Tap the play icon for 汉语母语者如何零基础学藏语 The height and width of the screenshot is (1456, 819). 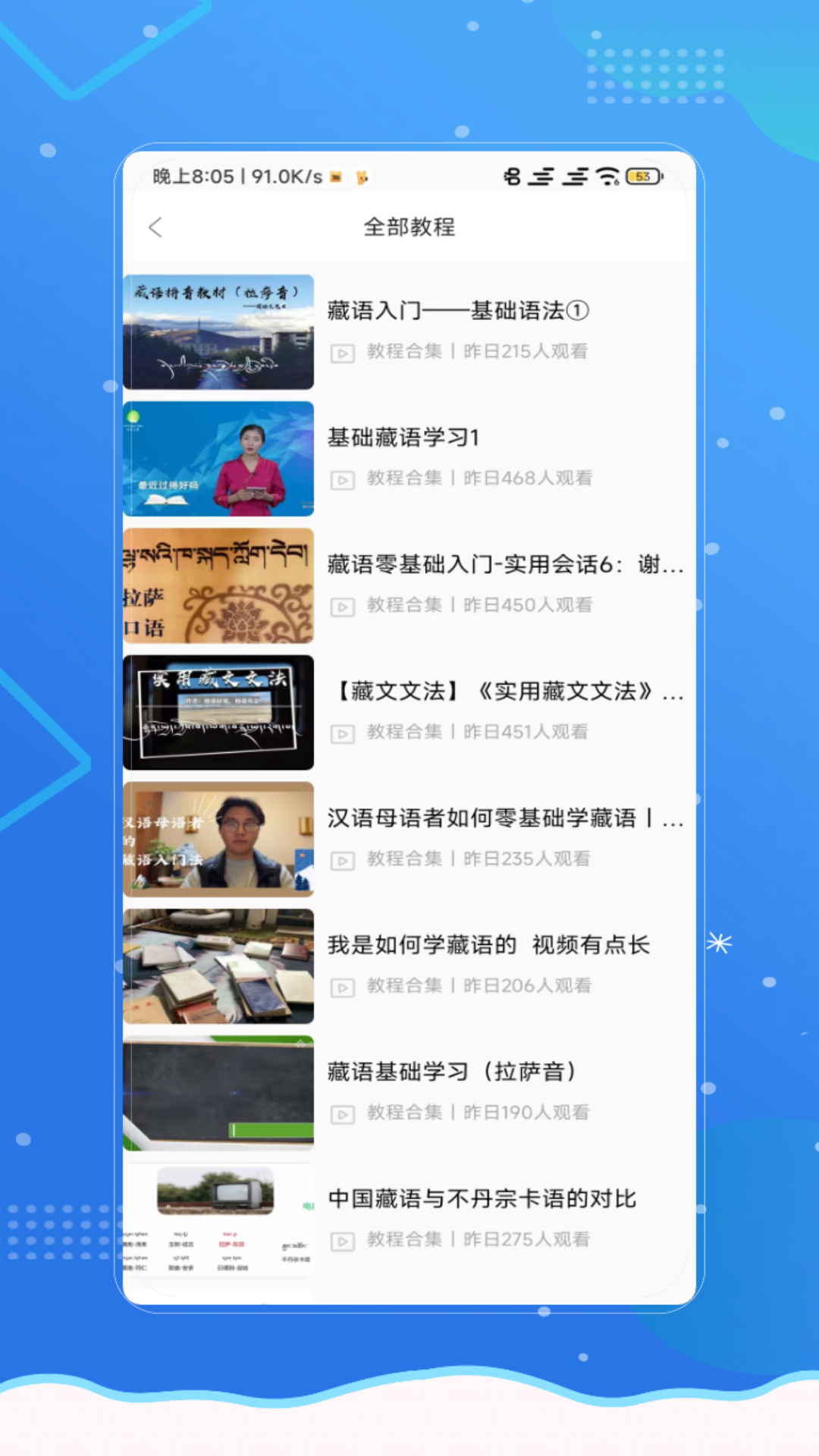tap(343, 859)
